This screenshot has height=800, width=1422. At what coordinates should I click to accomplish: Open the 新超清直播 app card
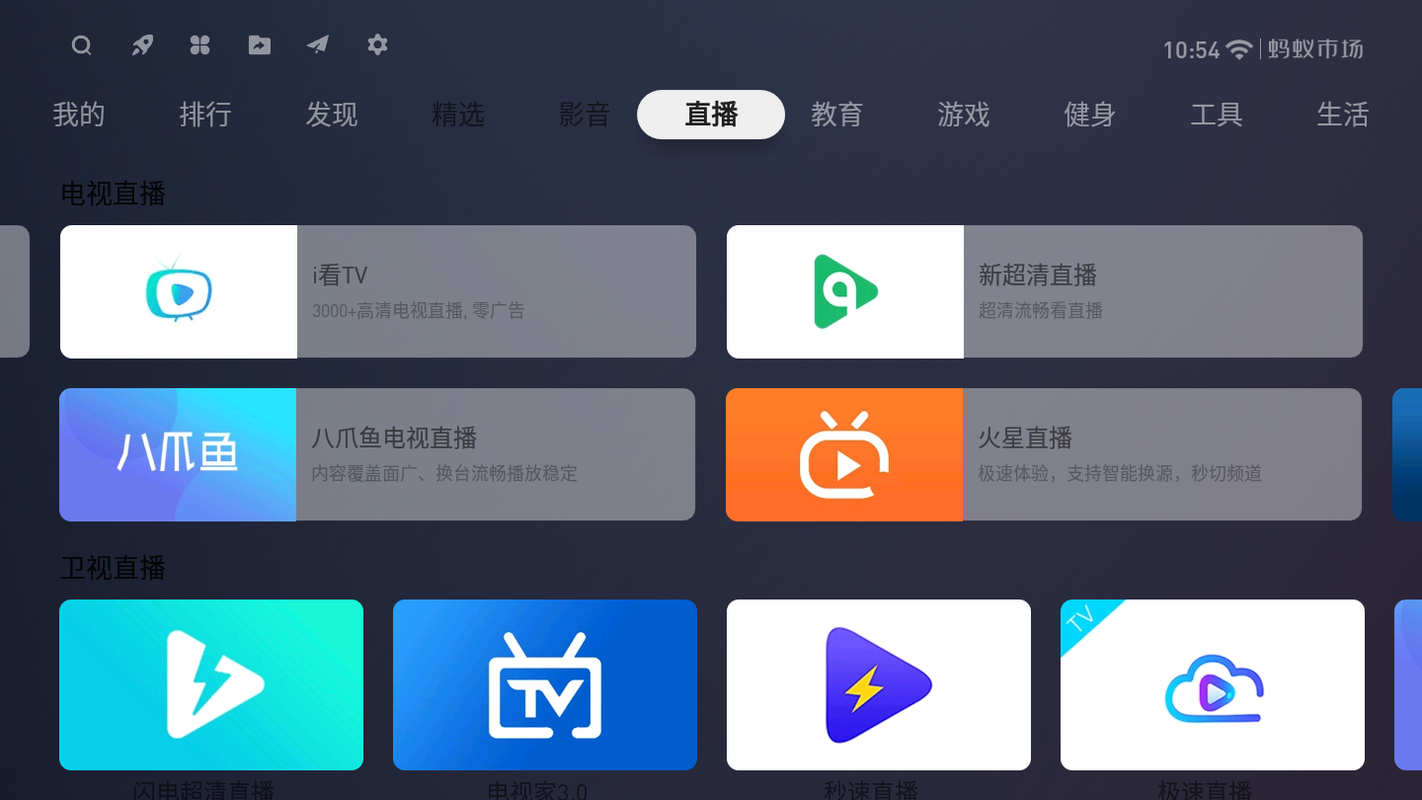(1044, 291)
